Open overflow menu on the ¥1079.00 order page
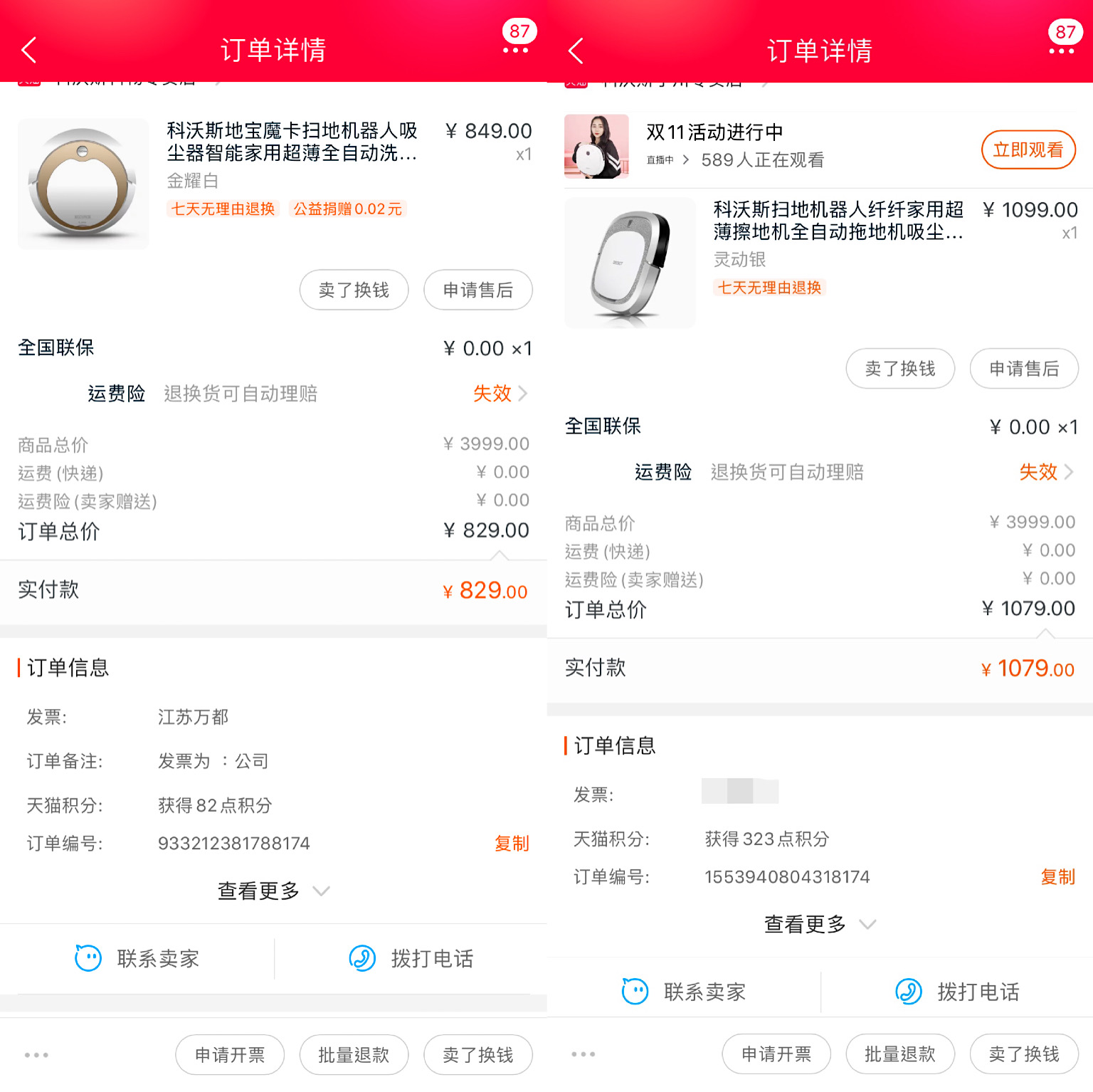 1061,51
